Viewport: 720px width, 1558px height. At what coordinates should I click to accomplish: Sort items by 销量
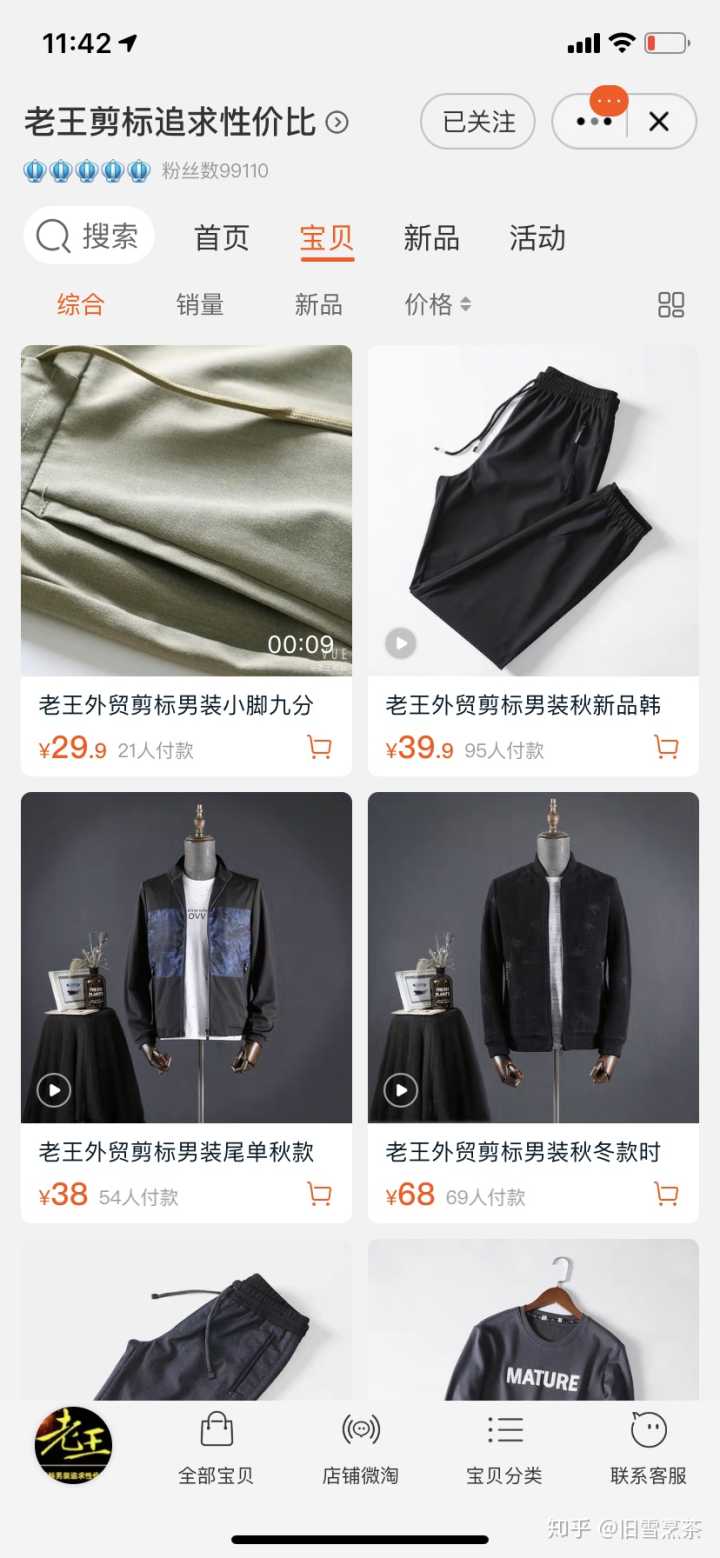pyautogui.click(x=200, y=305)
